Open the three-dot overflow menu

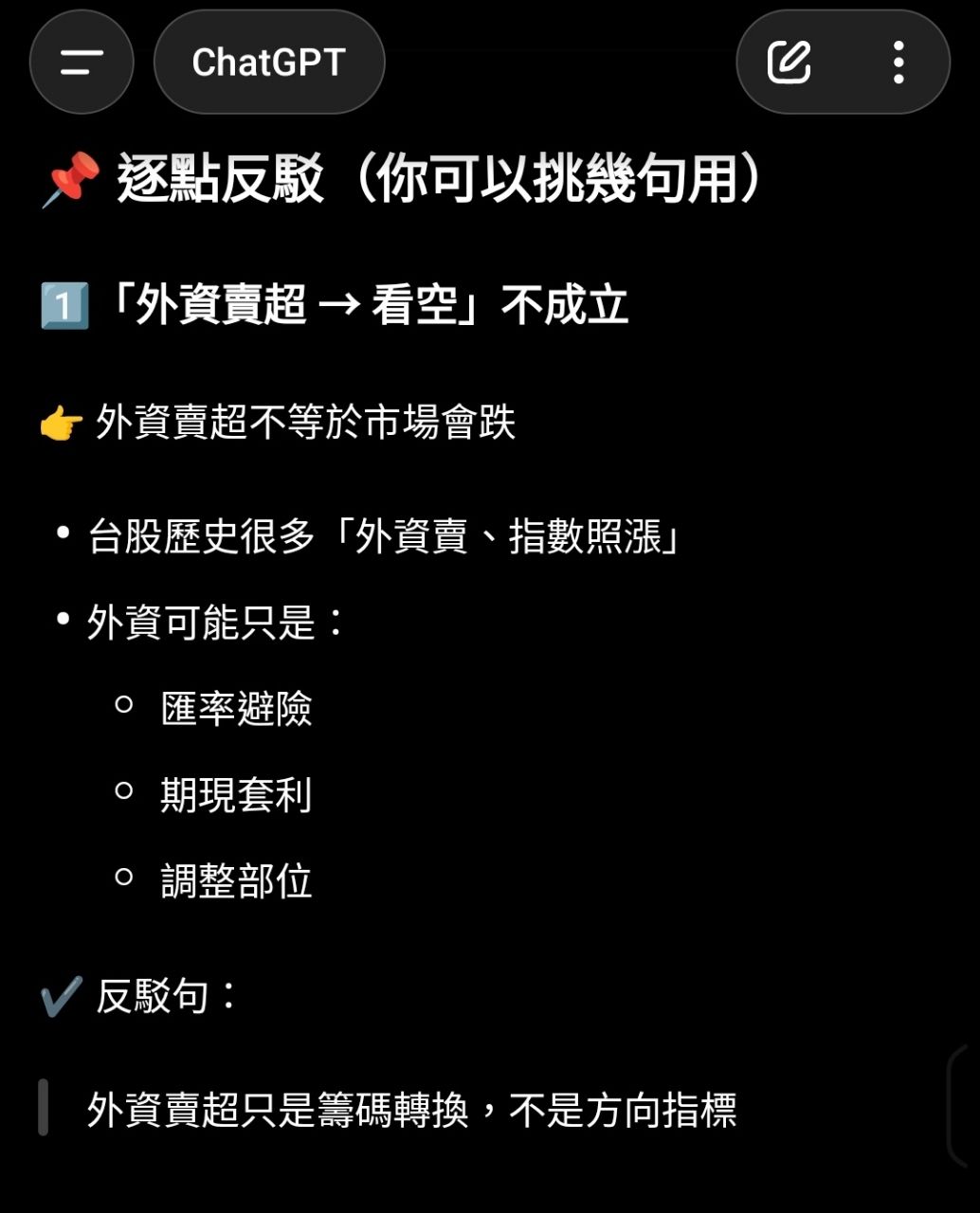[x=898, y=63]
